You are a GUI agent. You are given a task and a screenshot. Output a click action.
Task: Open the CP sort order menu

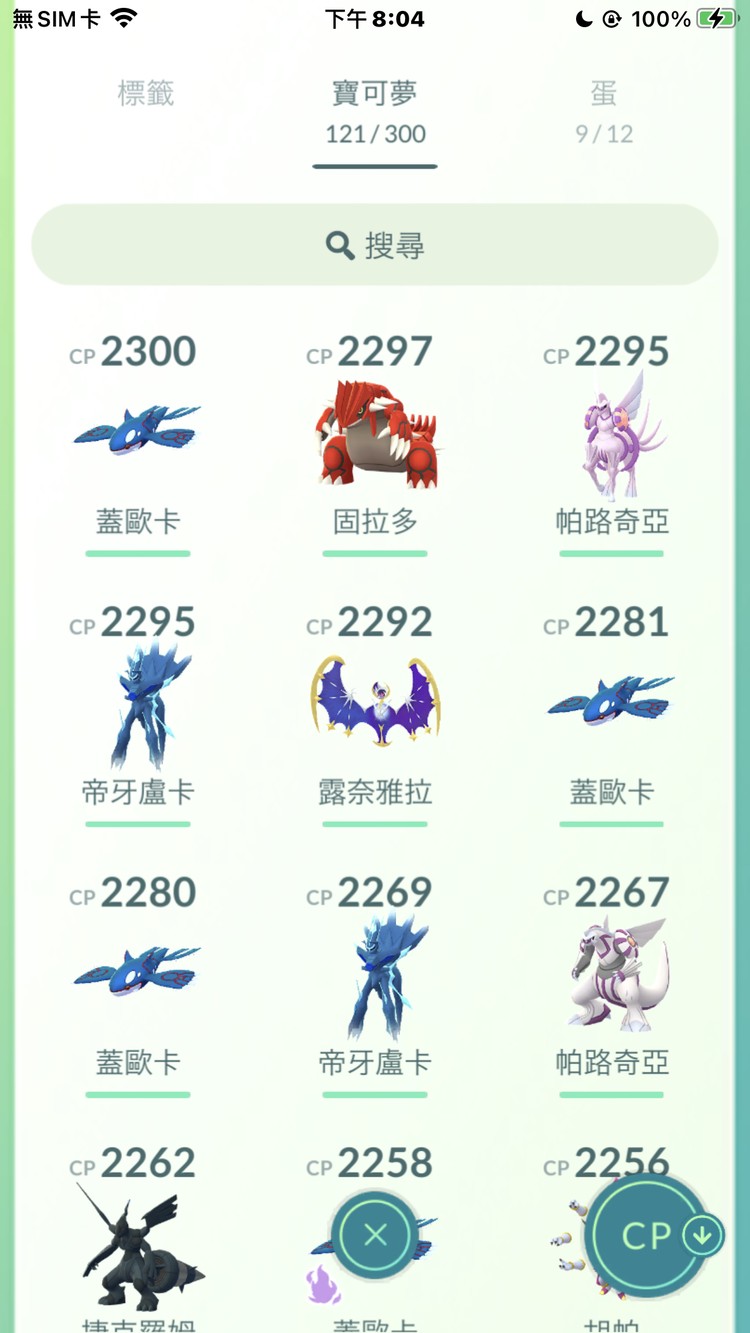tap(650, 1235)
